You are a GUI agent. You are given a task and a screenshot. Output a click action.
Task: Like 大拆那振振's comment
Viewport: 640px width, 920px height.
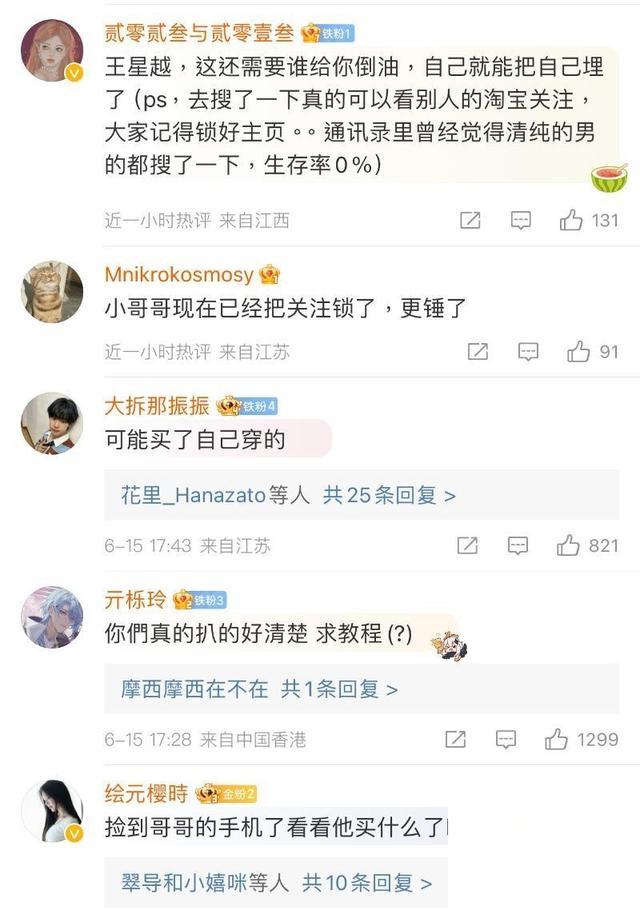(x=569, y=545)
